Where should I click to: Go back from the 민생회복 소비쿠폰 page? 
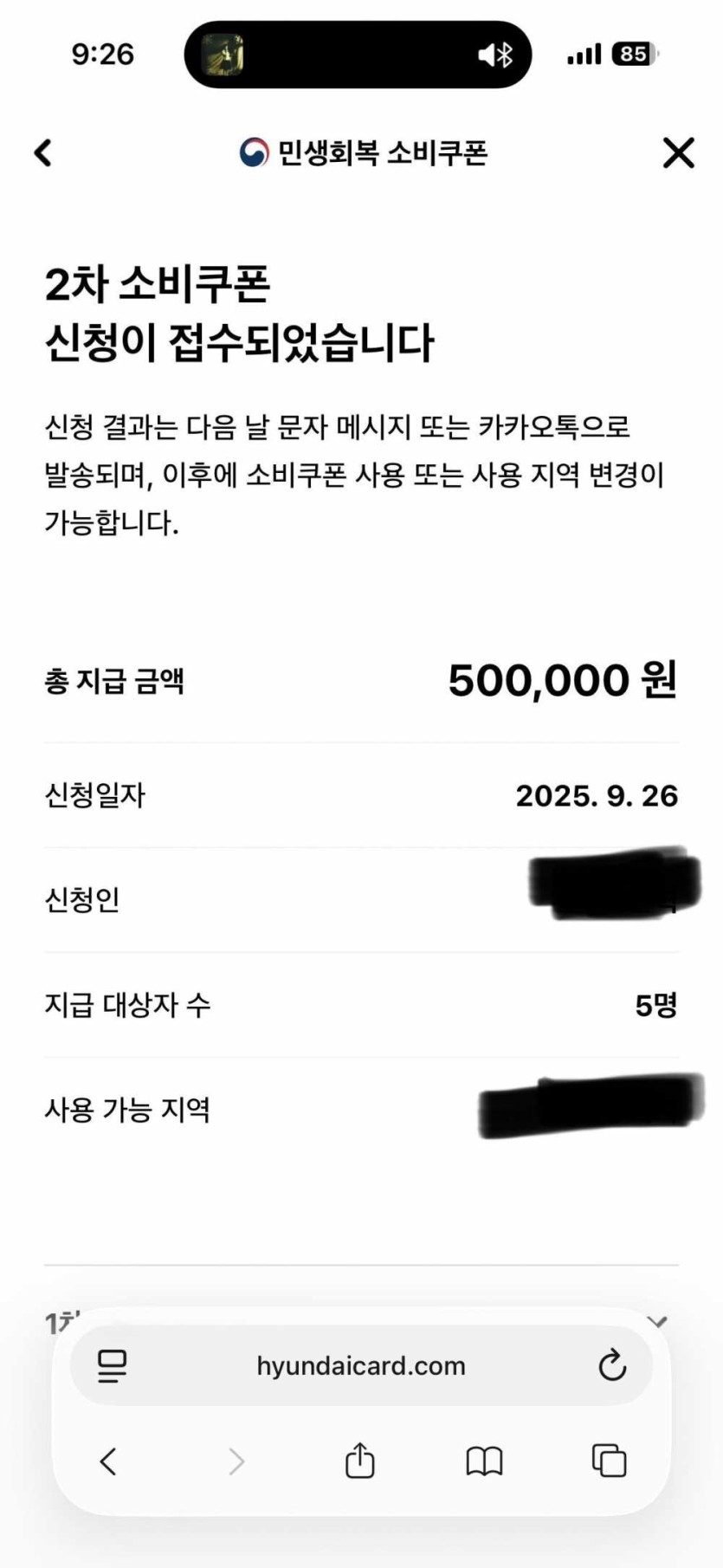click(x=43, y=153)
